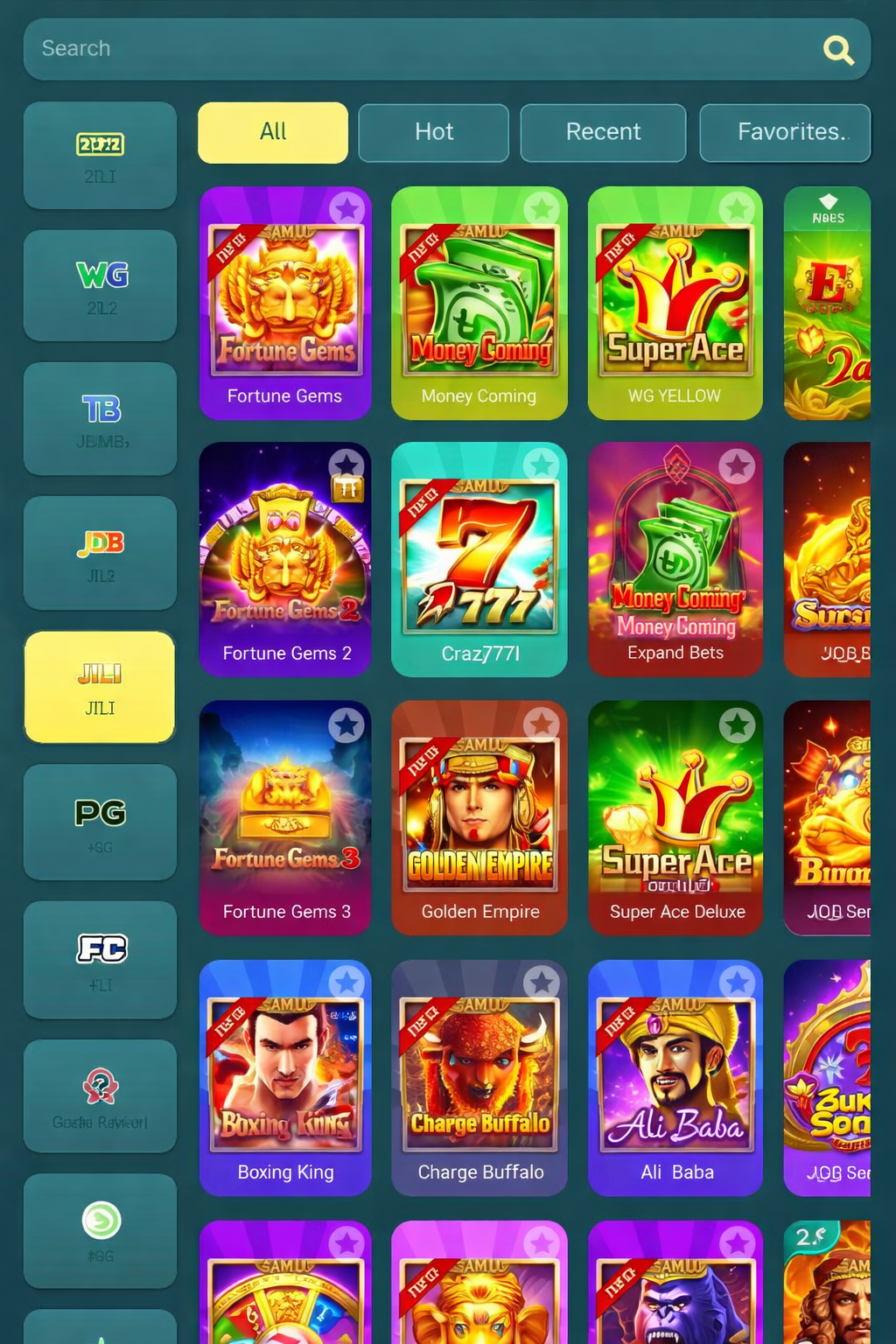Viewport: 896px width, 1344px height.
Task: Favorite the Fortune Gems 2 star
Action: pos(346,465)
